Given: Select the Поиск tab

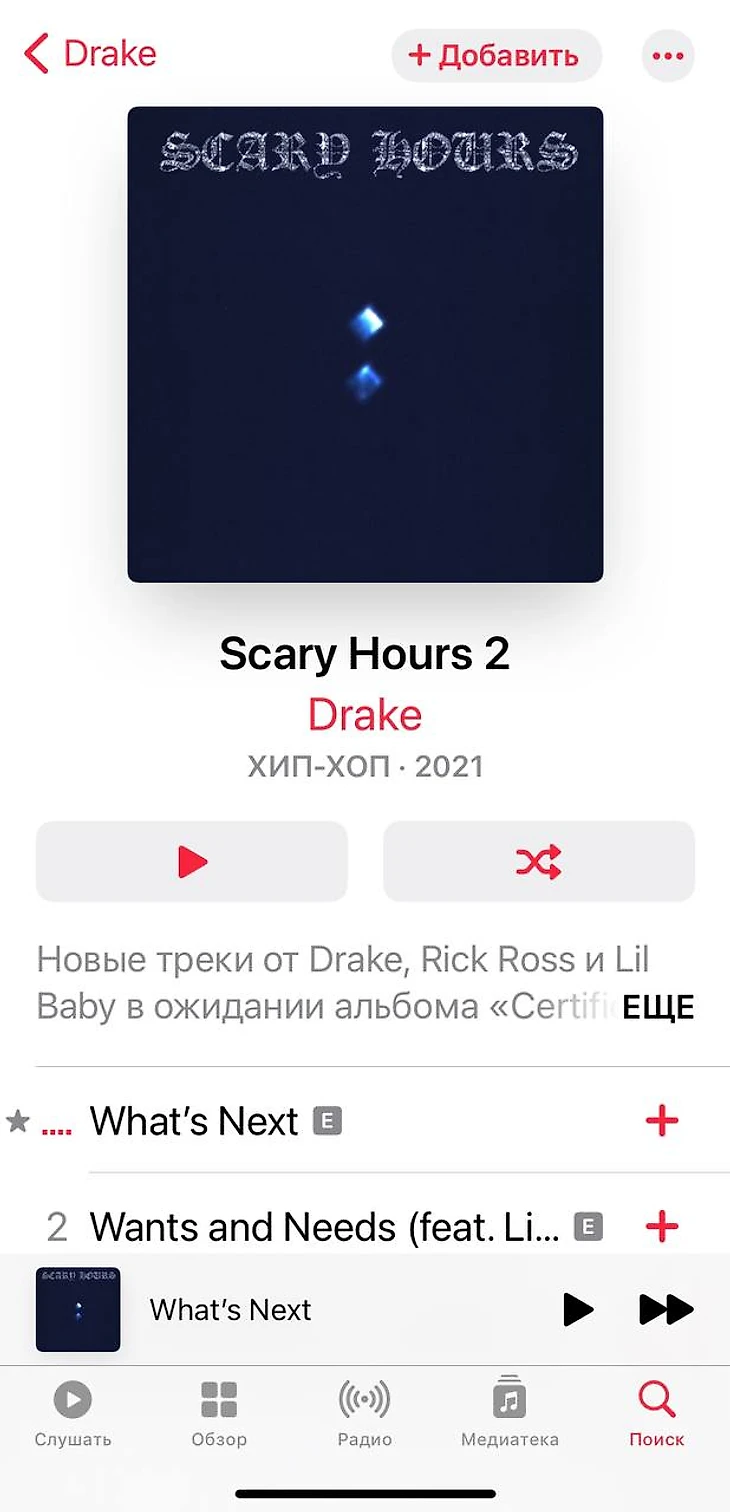Looking at the screenshot, I should tap(656, 1414).
